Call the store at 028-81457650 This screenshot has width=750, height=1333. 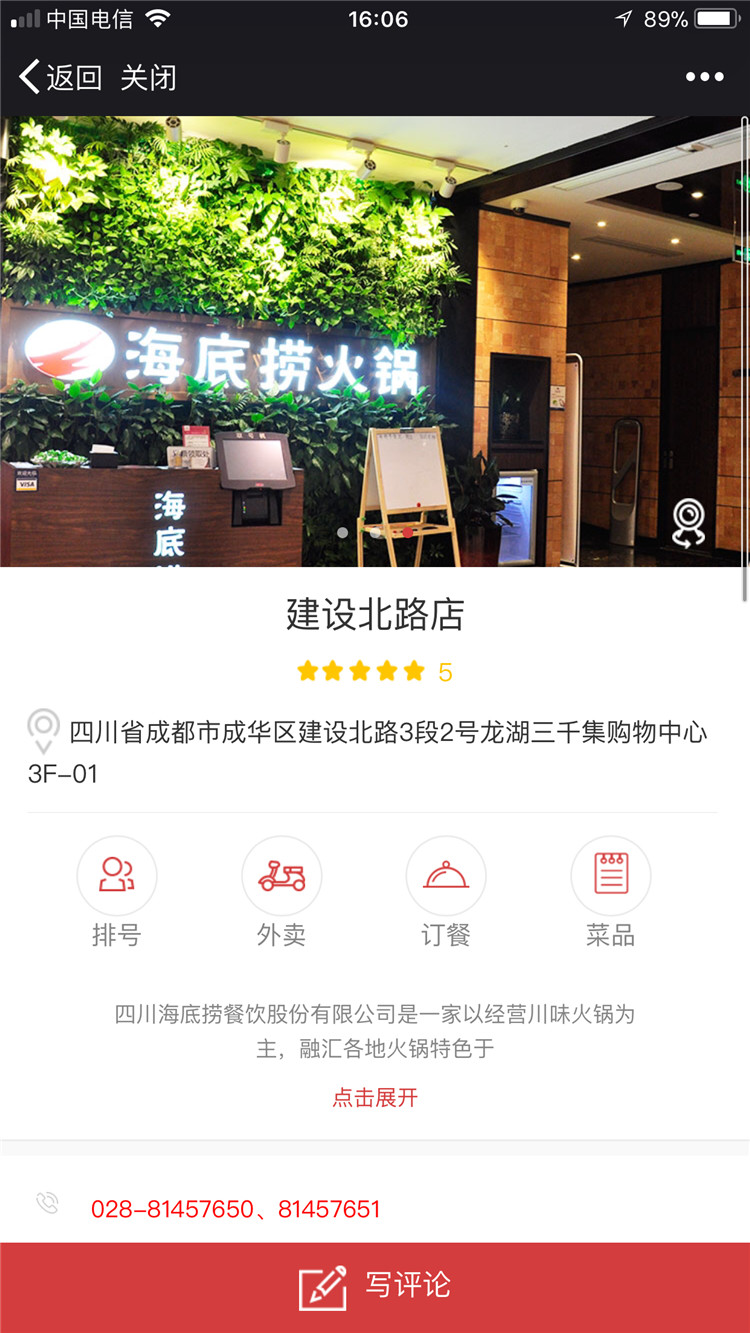click(x=172, y=1209)
